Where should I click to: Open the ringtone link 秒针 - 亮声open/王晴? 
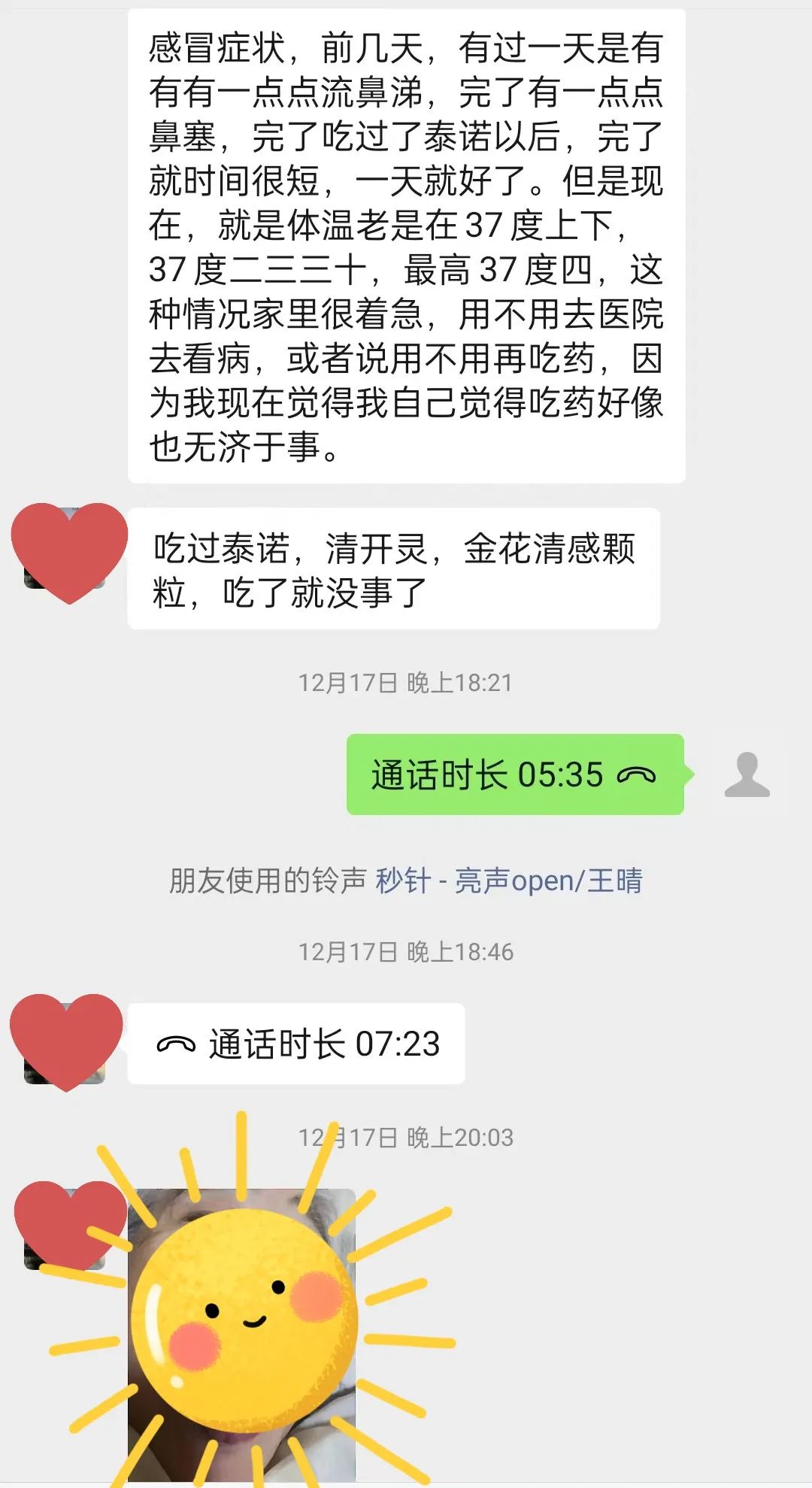tap(509, 880)
